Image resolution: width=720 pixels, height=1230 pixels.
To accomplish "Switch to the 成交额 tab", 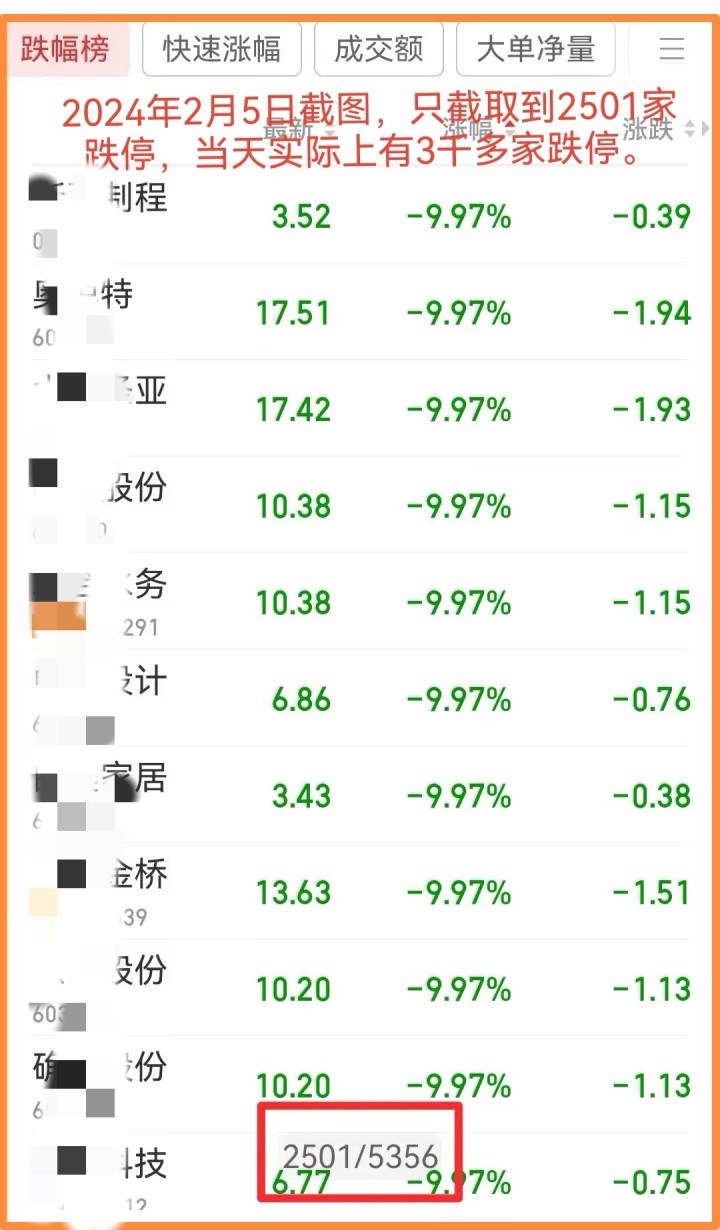I will click(379, 48).
